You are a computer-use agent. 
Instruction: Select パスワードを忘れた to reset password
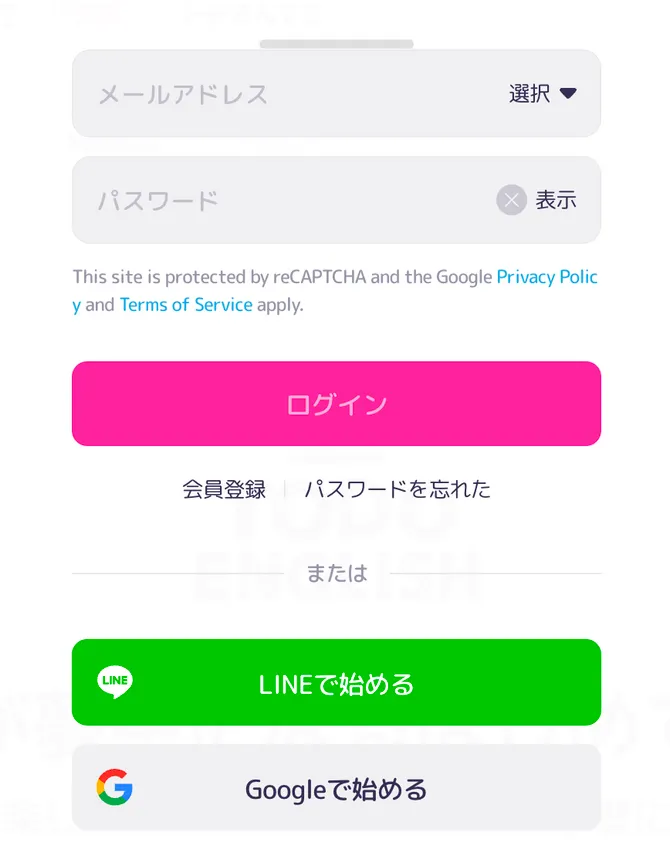[x=397, y=489]
